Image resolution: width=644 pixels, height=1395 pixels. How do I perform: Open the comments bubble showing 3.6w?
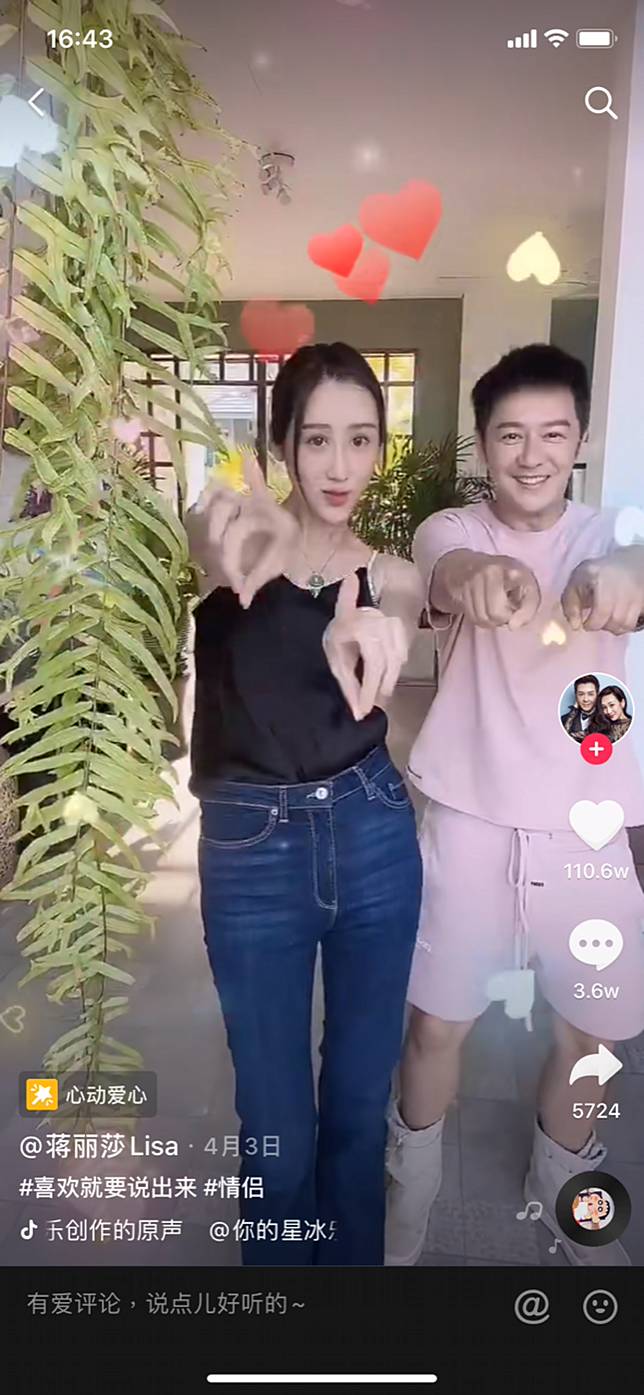click(596, 945)
